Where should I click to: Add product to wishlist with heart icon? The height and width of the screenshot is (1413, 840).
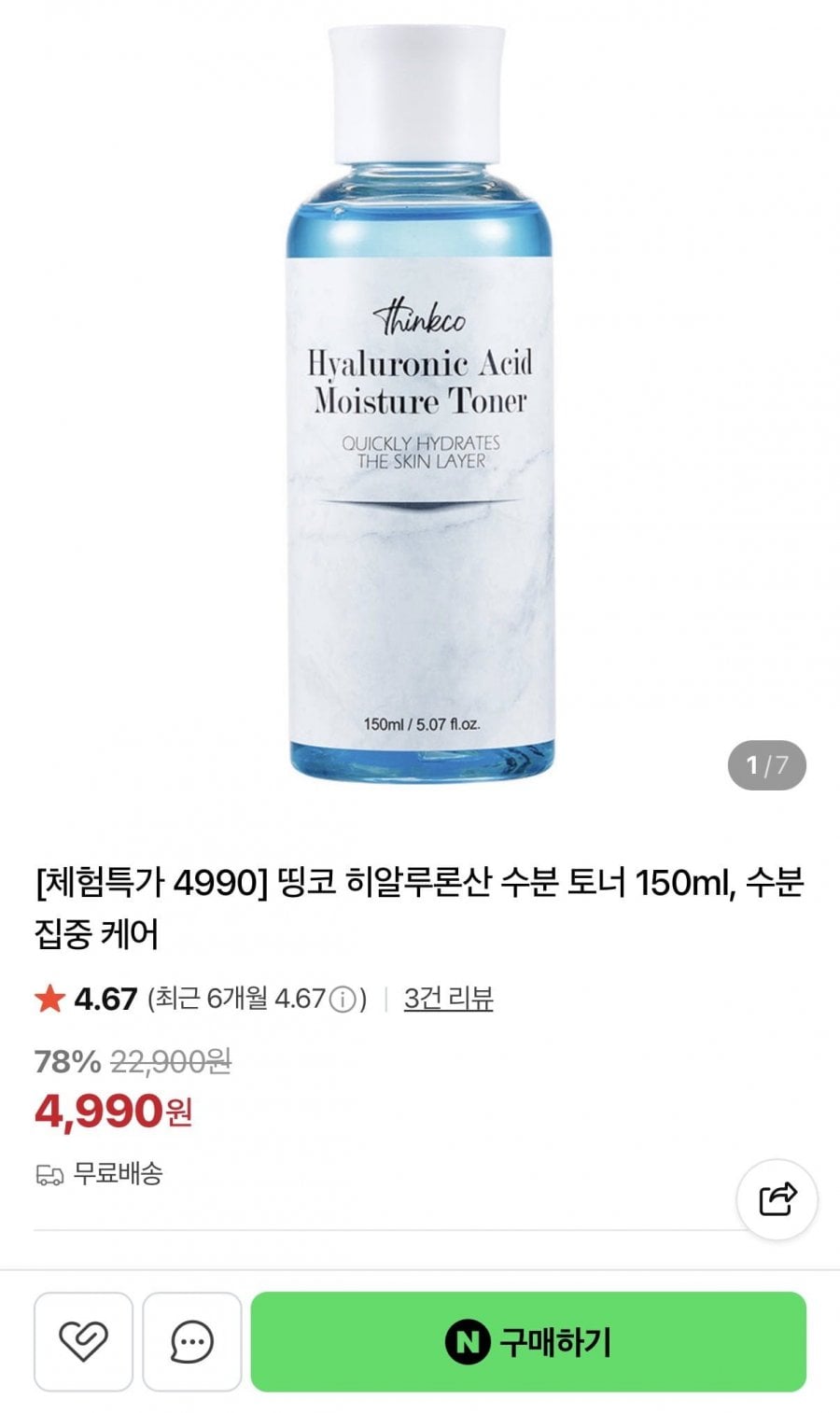pos(83,1342)
